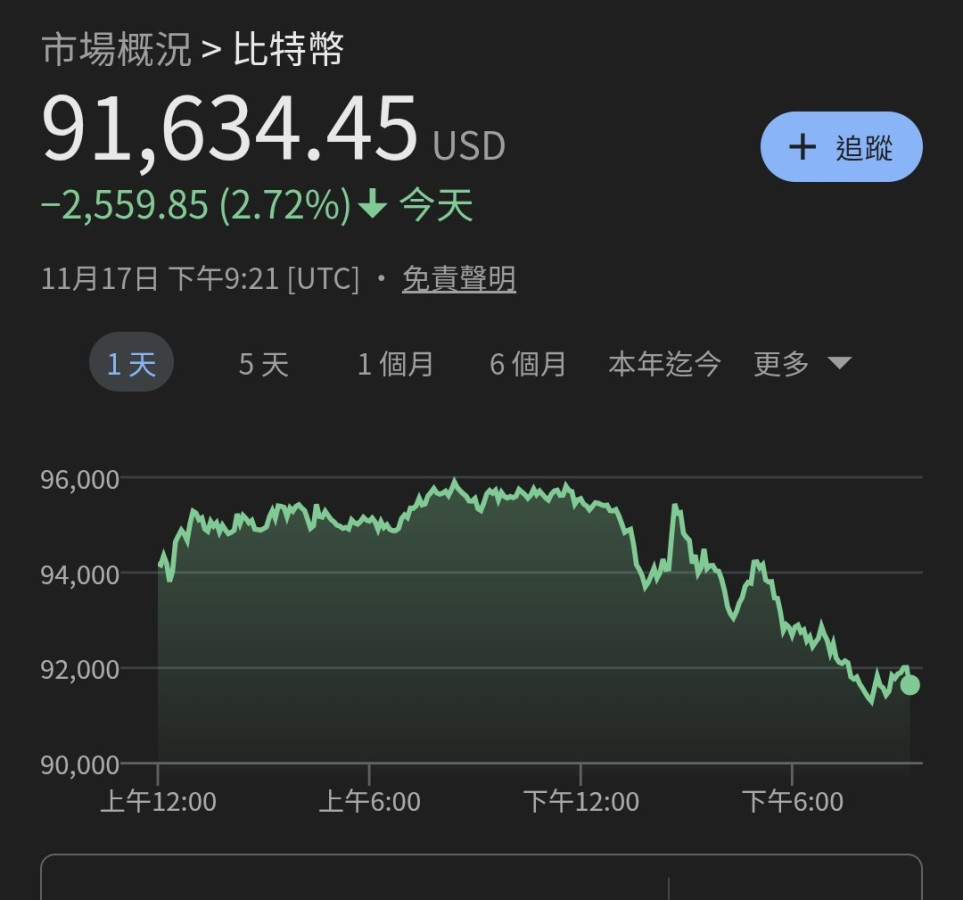Image resolution: width=963 pixels, height=900 pixels.
Task: Switch to the 5 天 chart range
Action: [263, 363]
